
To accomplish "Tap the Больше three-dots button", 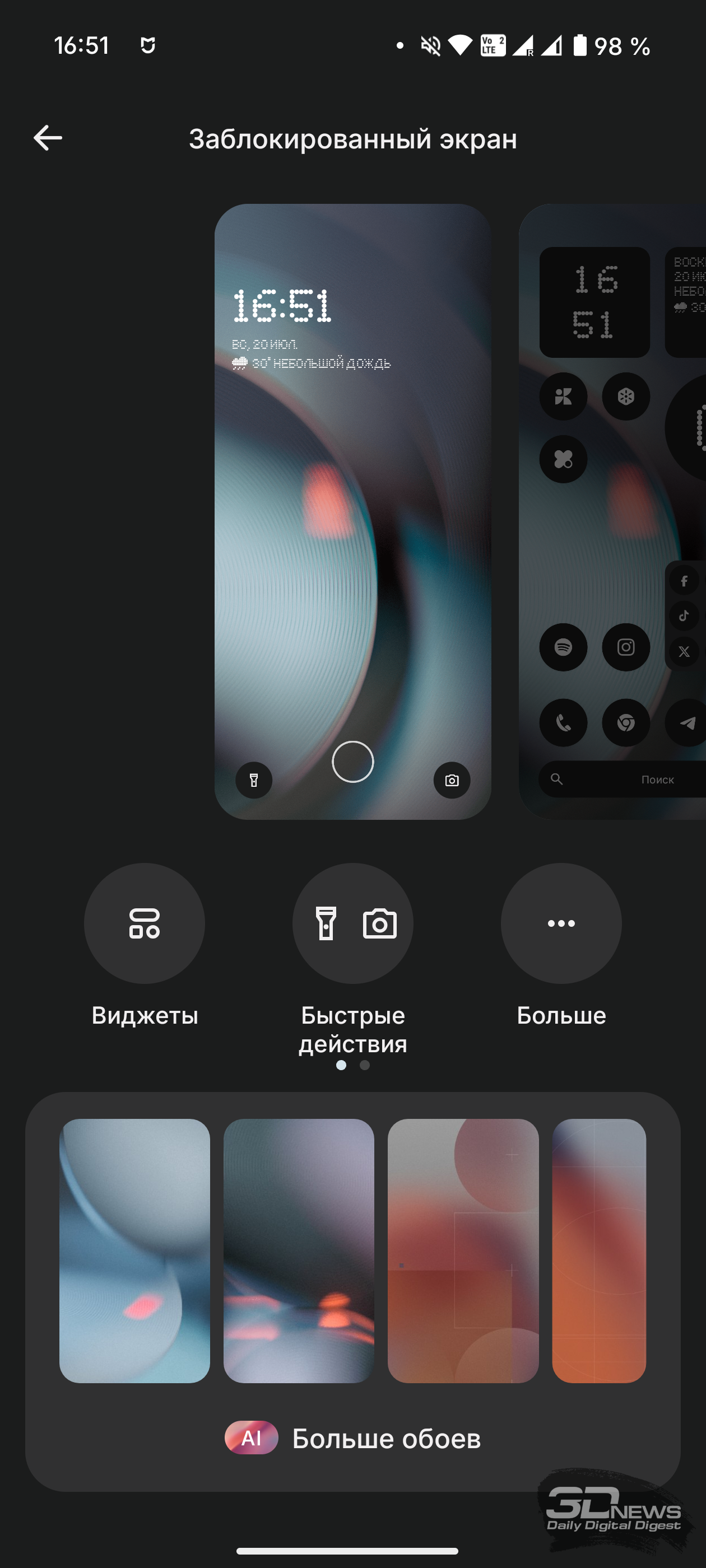I will pyautogui.click(x=561, y=923).
